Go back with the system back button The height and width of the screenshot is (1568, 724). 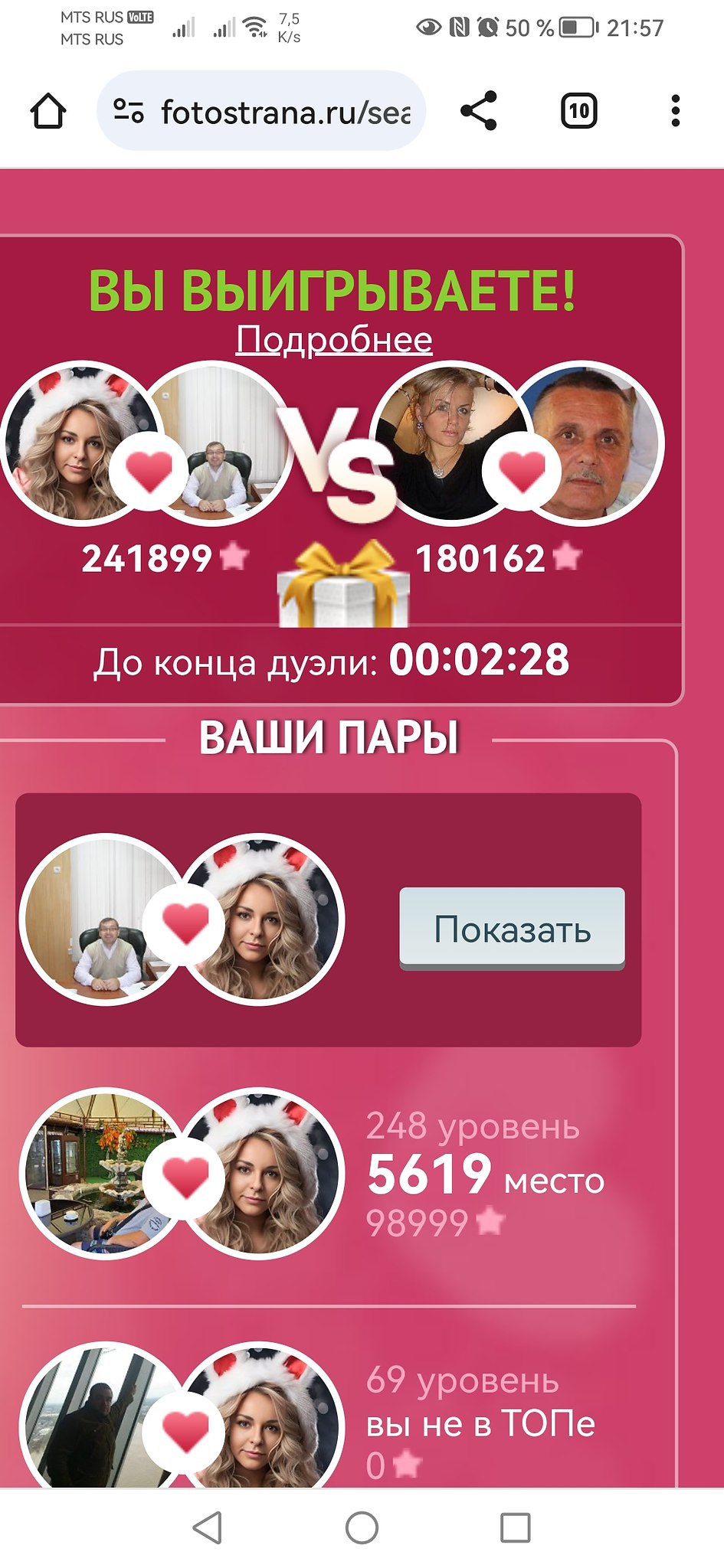point(208,1528)
